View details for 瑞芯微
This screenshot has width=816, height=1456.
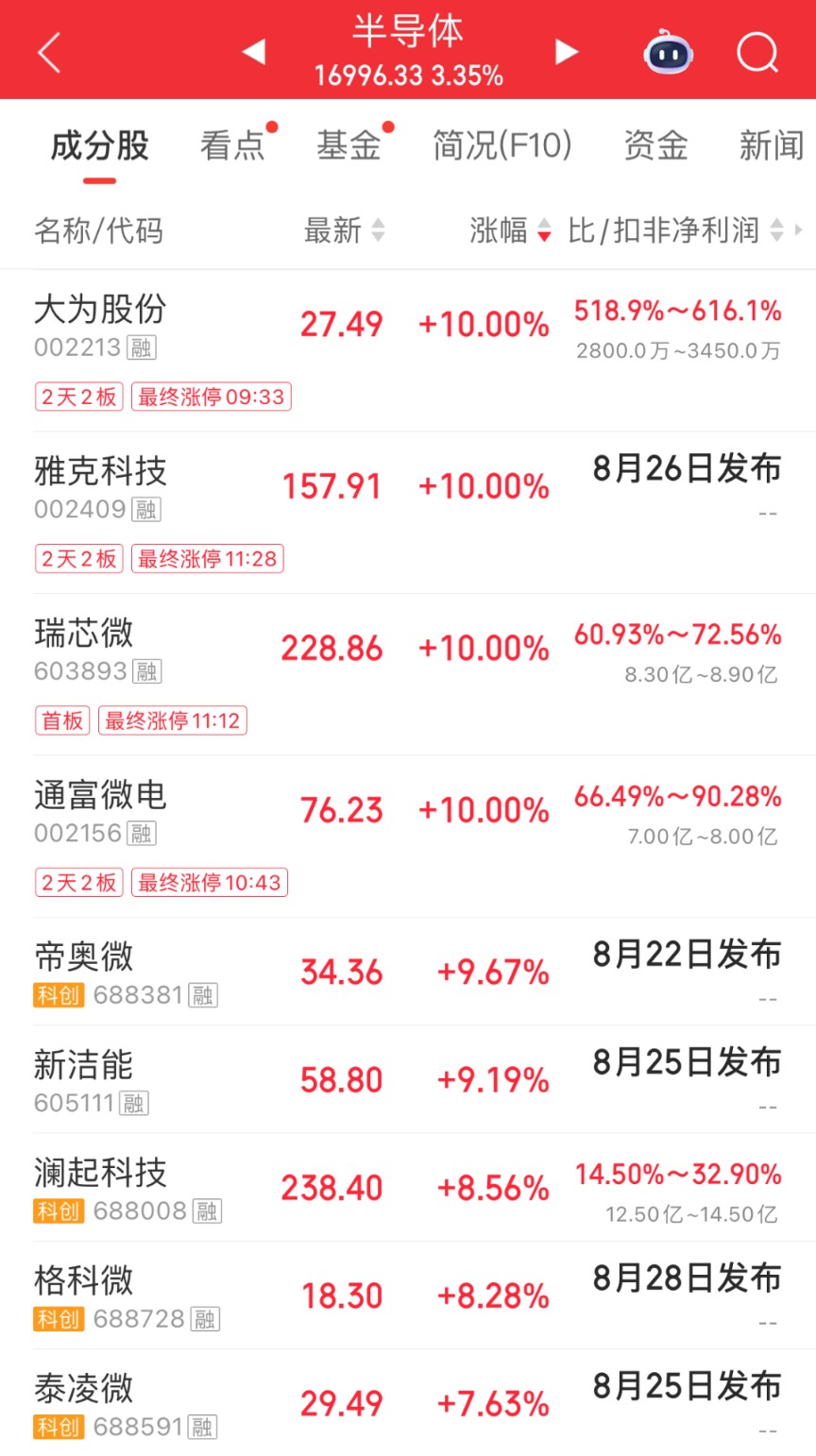click(x=408, y=674)
